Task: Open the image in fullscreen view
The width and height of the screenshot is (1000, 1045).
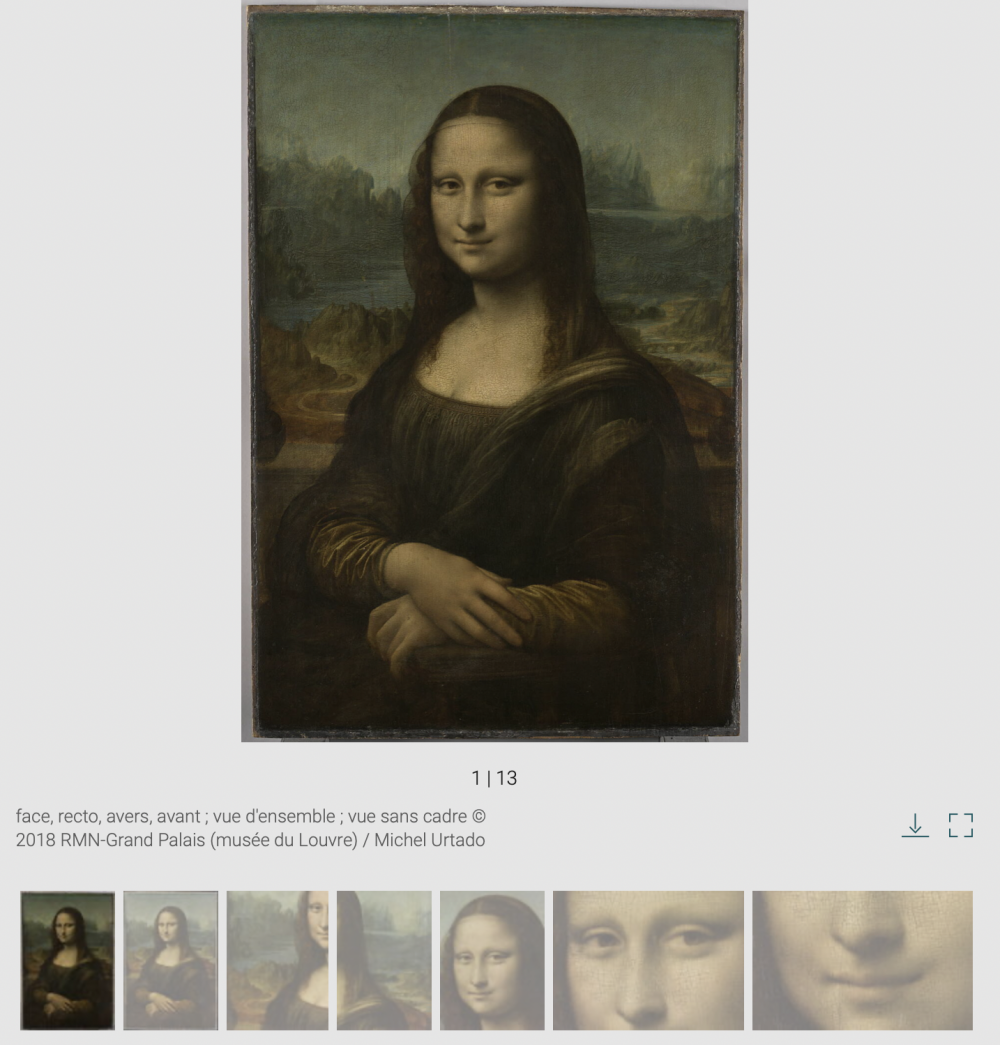Action: [961, 825]
